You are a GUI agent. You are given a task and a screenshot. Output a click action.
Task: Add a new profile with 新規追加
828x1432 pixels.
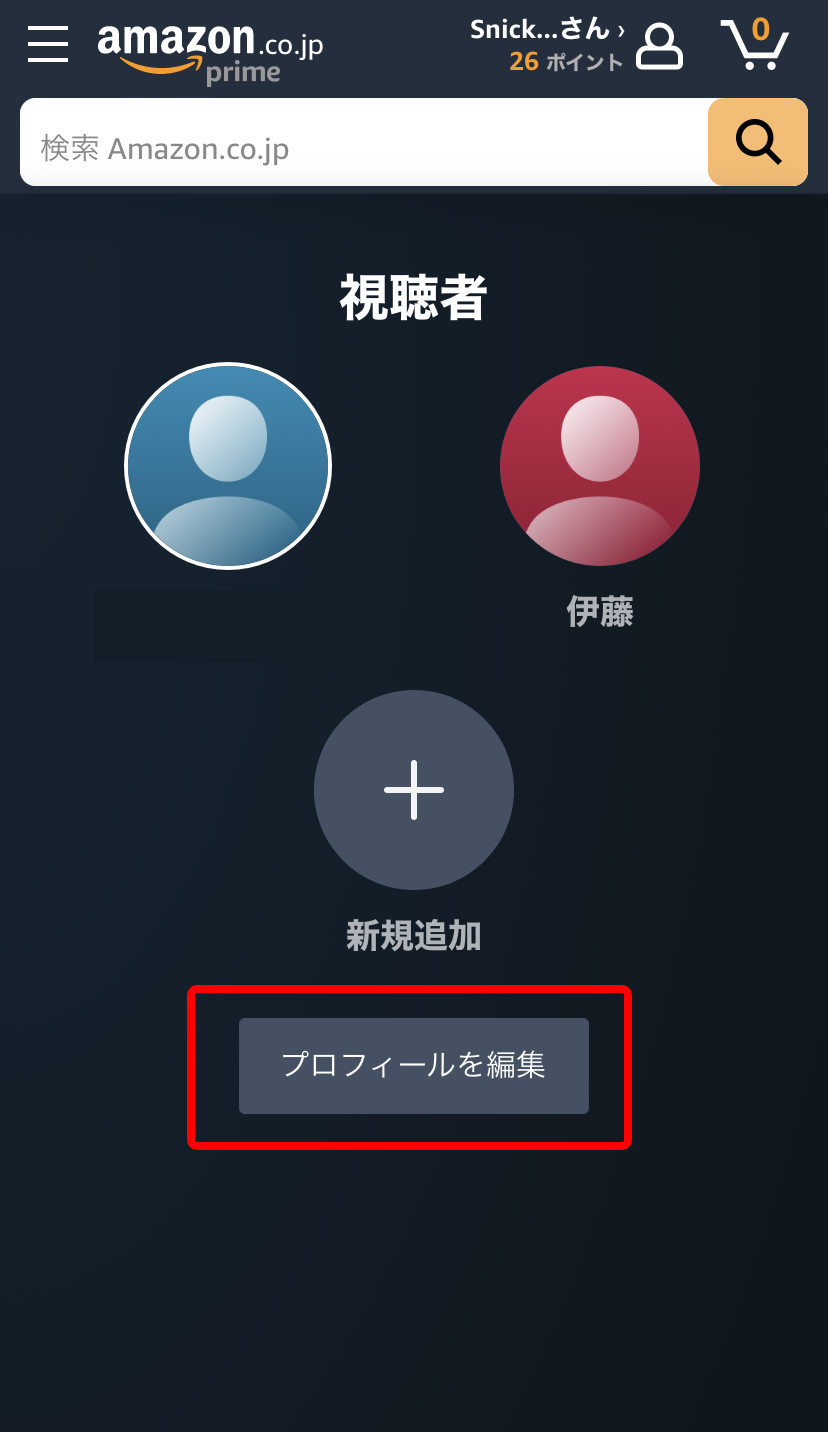pyautogui.click(x=414, y=790)
